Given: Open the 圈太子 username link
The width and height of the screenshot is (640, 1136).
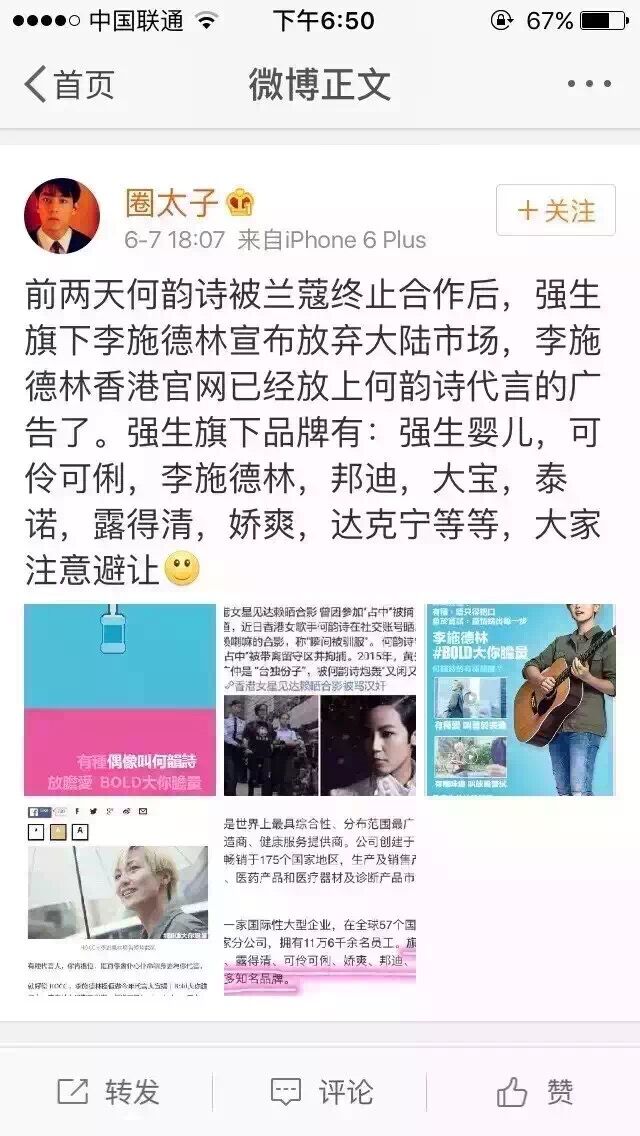Looking at the screenshot, I should [171, 203].
